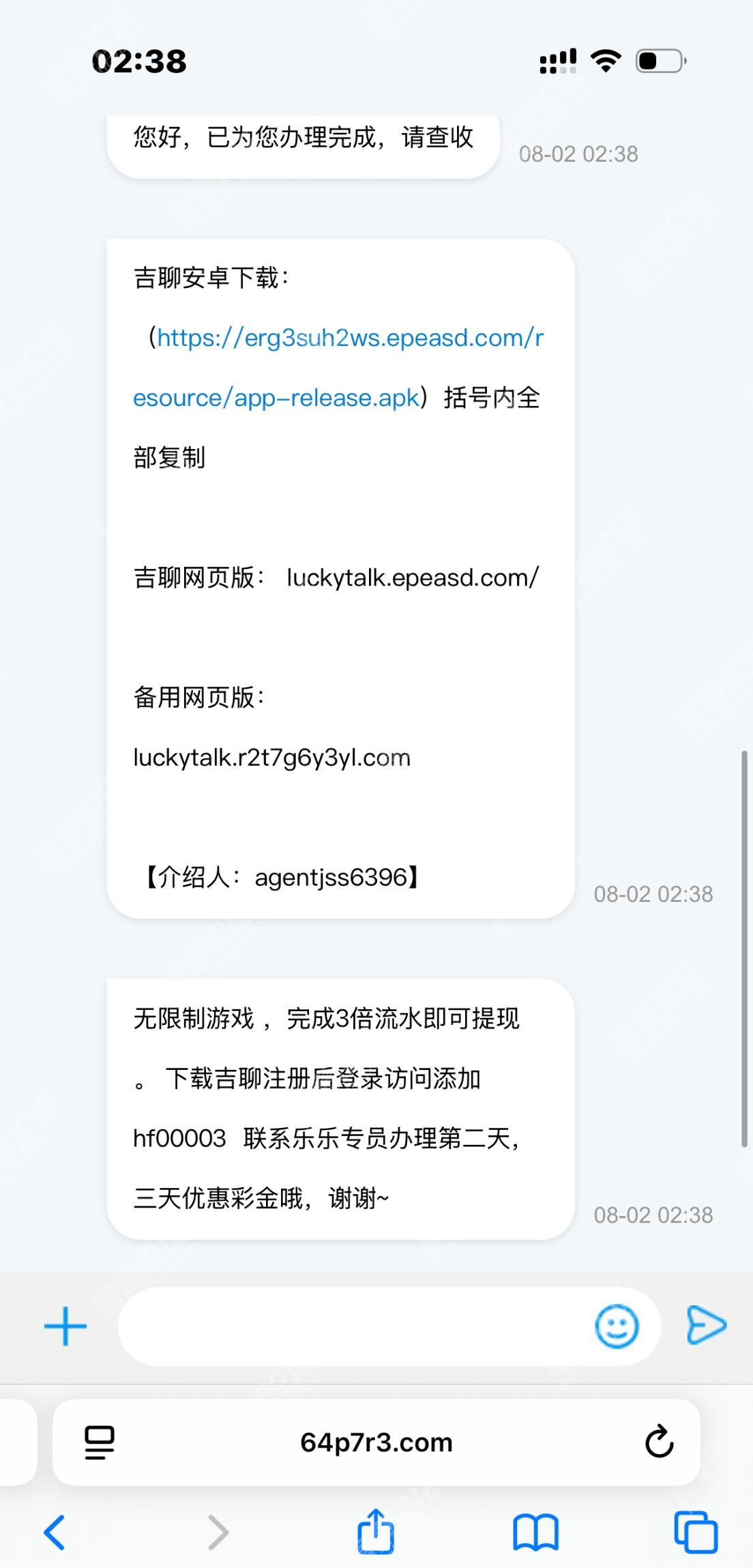Send the message with paper plane icon

click(x=706, y=1325)
